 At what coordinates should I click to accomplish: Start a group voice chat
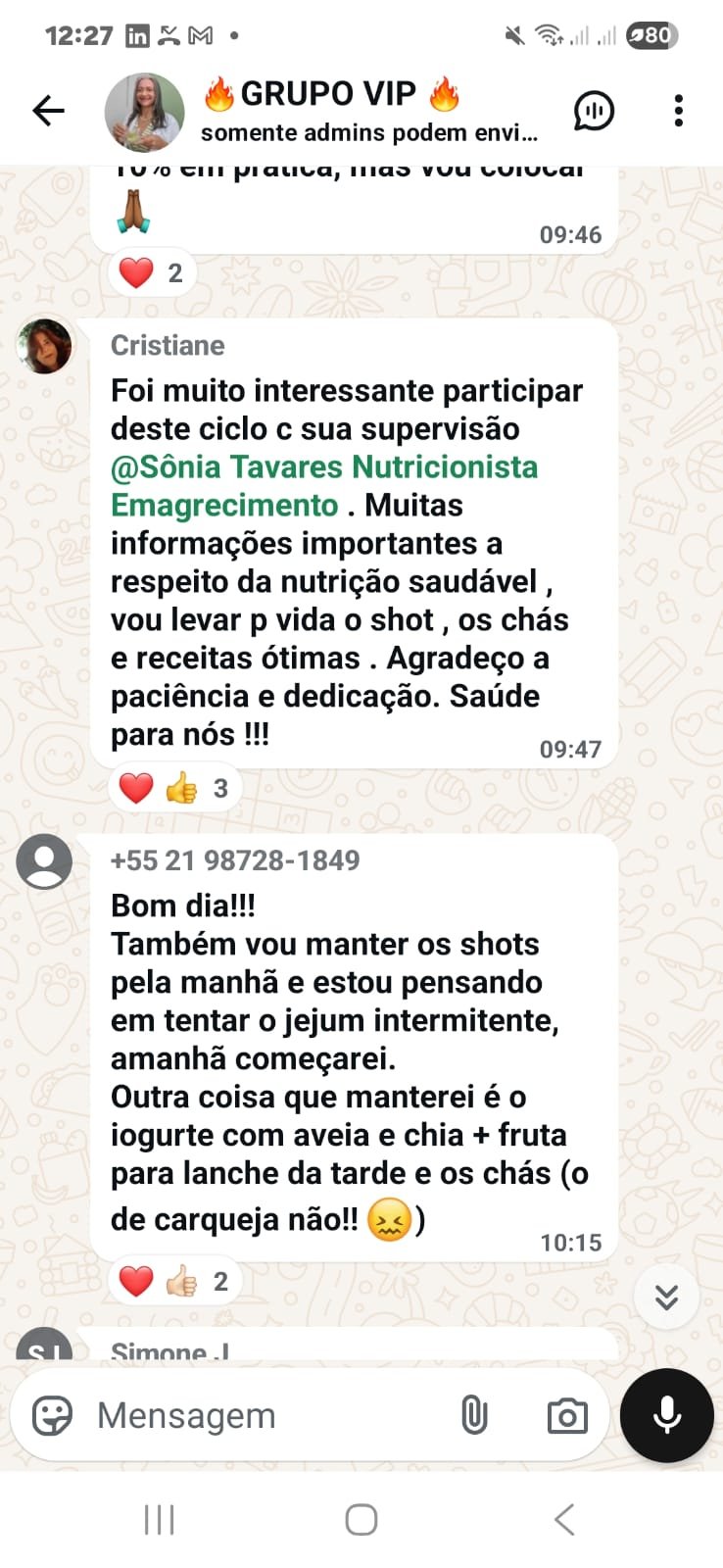[x=594, y=111]
